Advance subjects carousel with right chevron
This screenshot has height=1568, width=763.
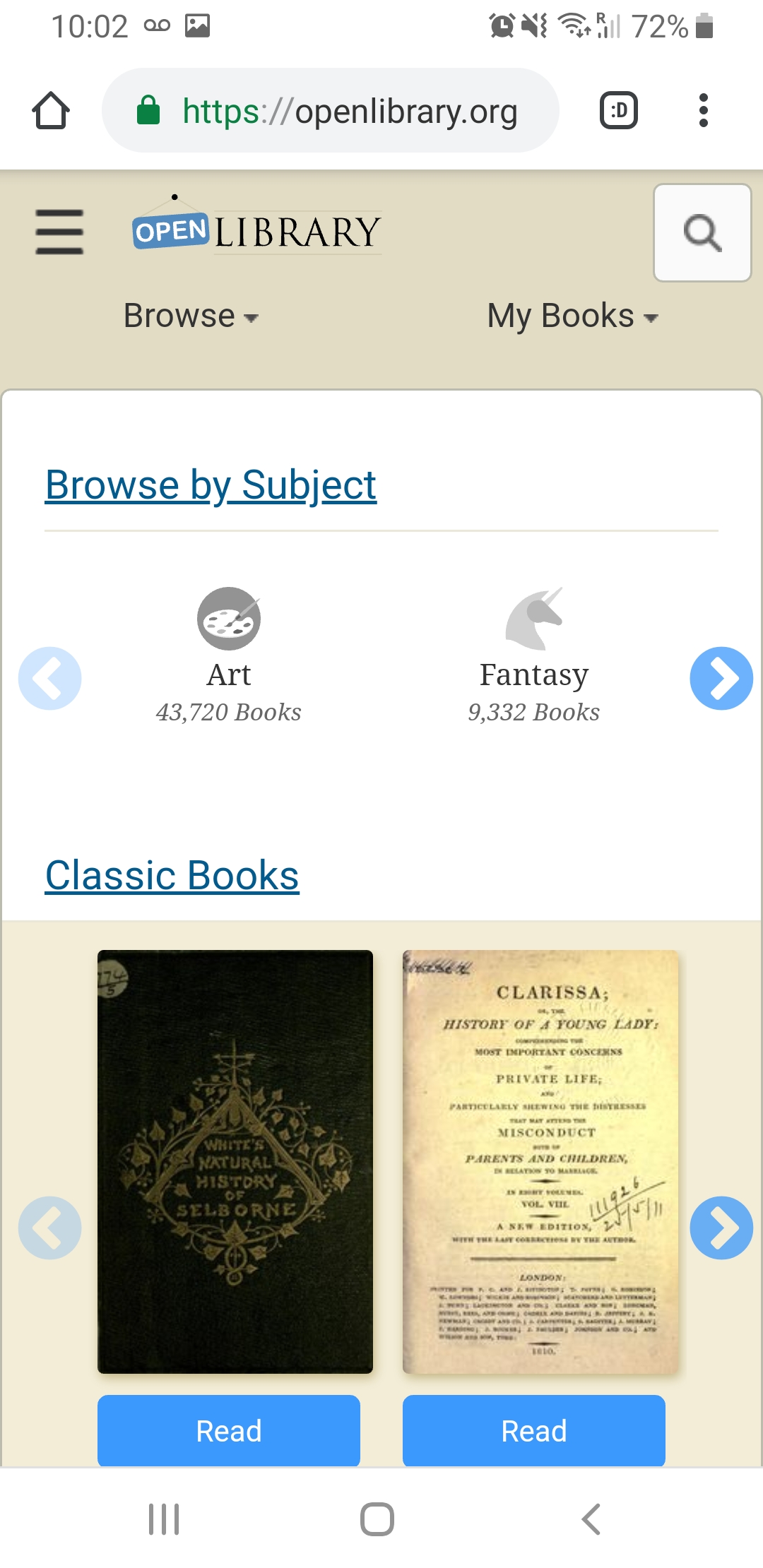click(x=721, y=678)
